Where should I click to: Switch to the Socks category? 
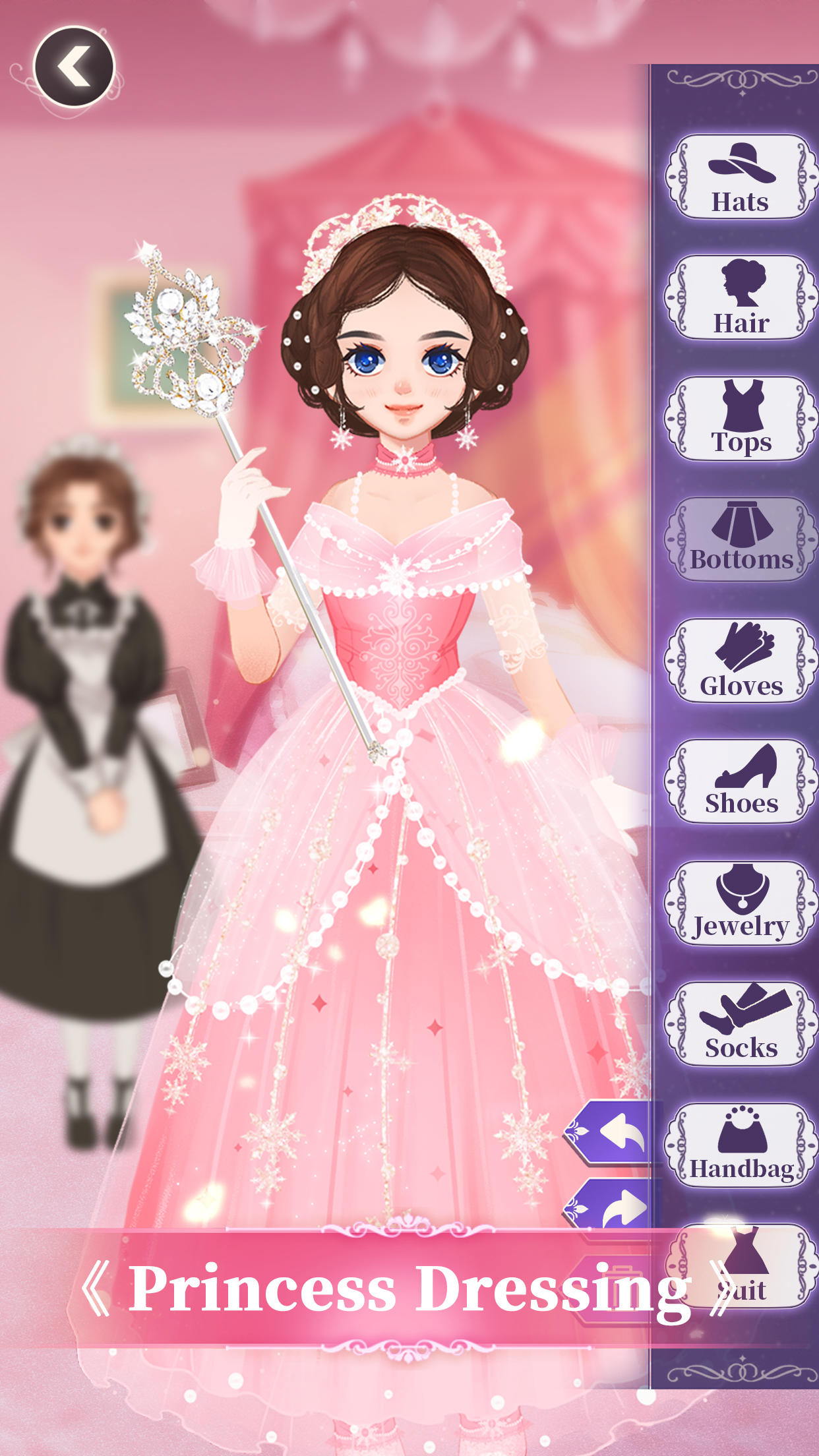(x=741, y=1024)
